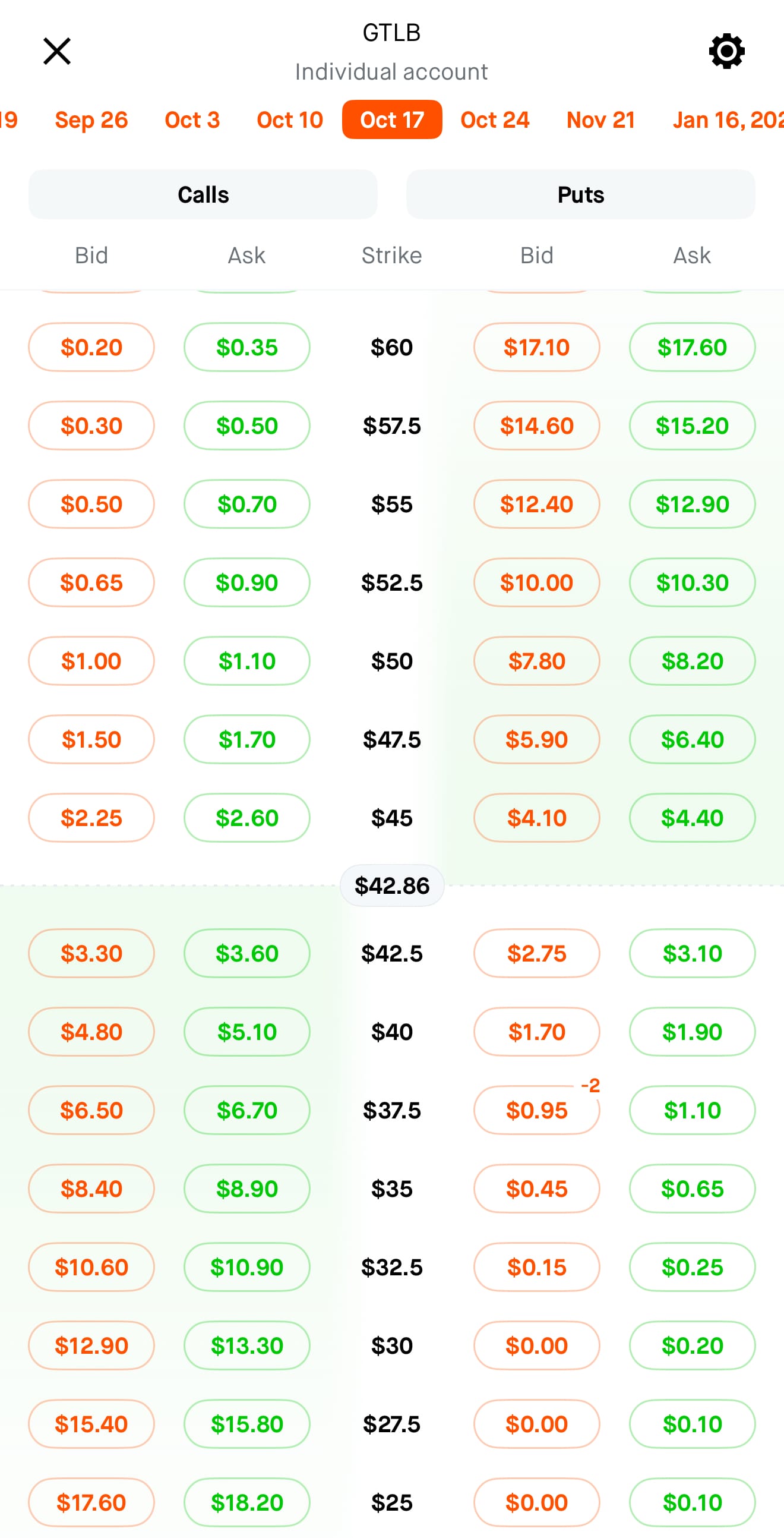Image resolution: width=784 pixels, height=1538 pixels.
Task: Tap the $55 put ask of $12.90
Action: click(692, 505)
